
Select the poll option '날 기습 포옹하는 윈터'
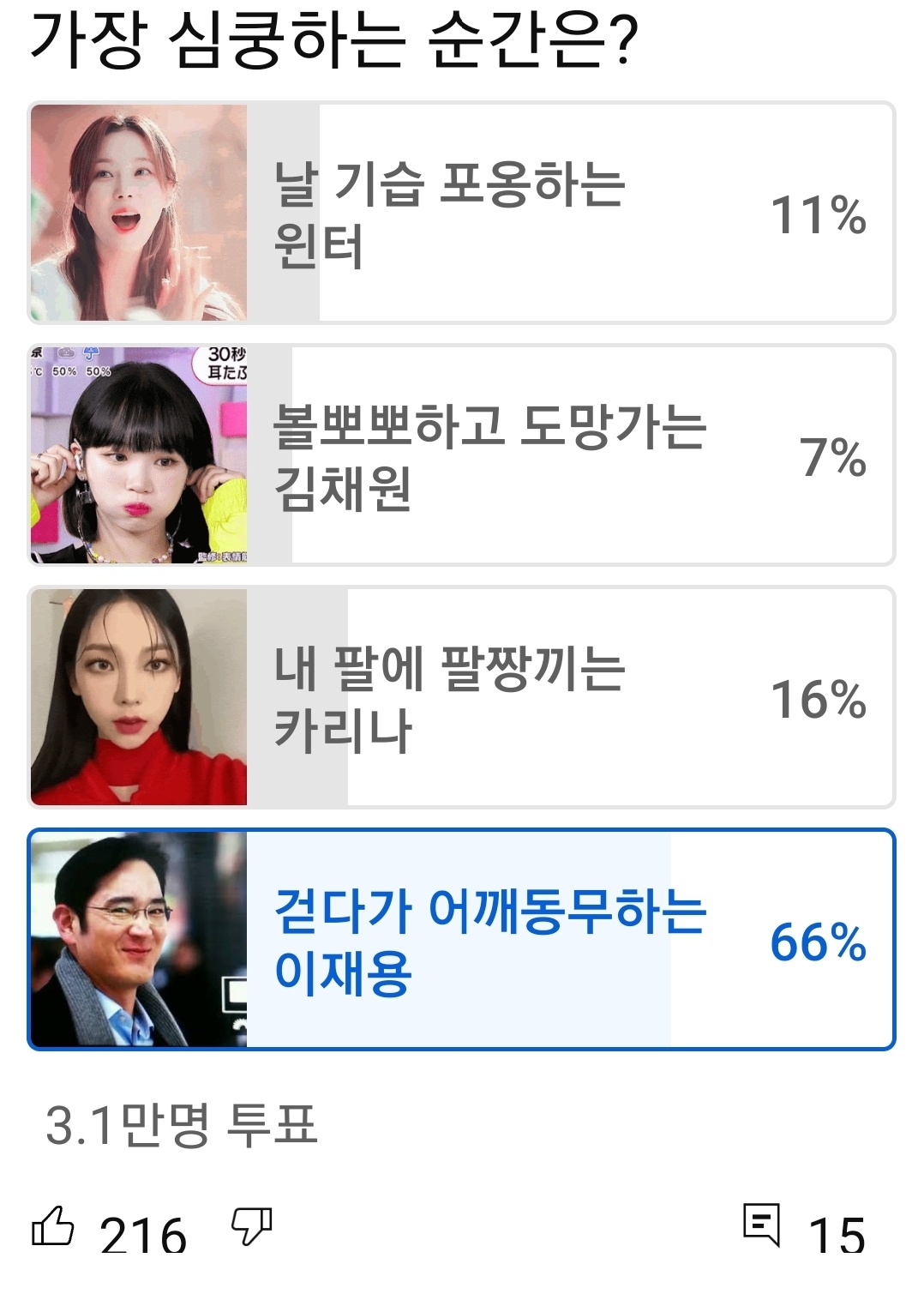[461, 214]
